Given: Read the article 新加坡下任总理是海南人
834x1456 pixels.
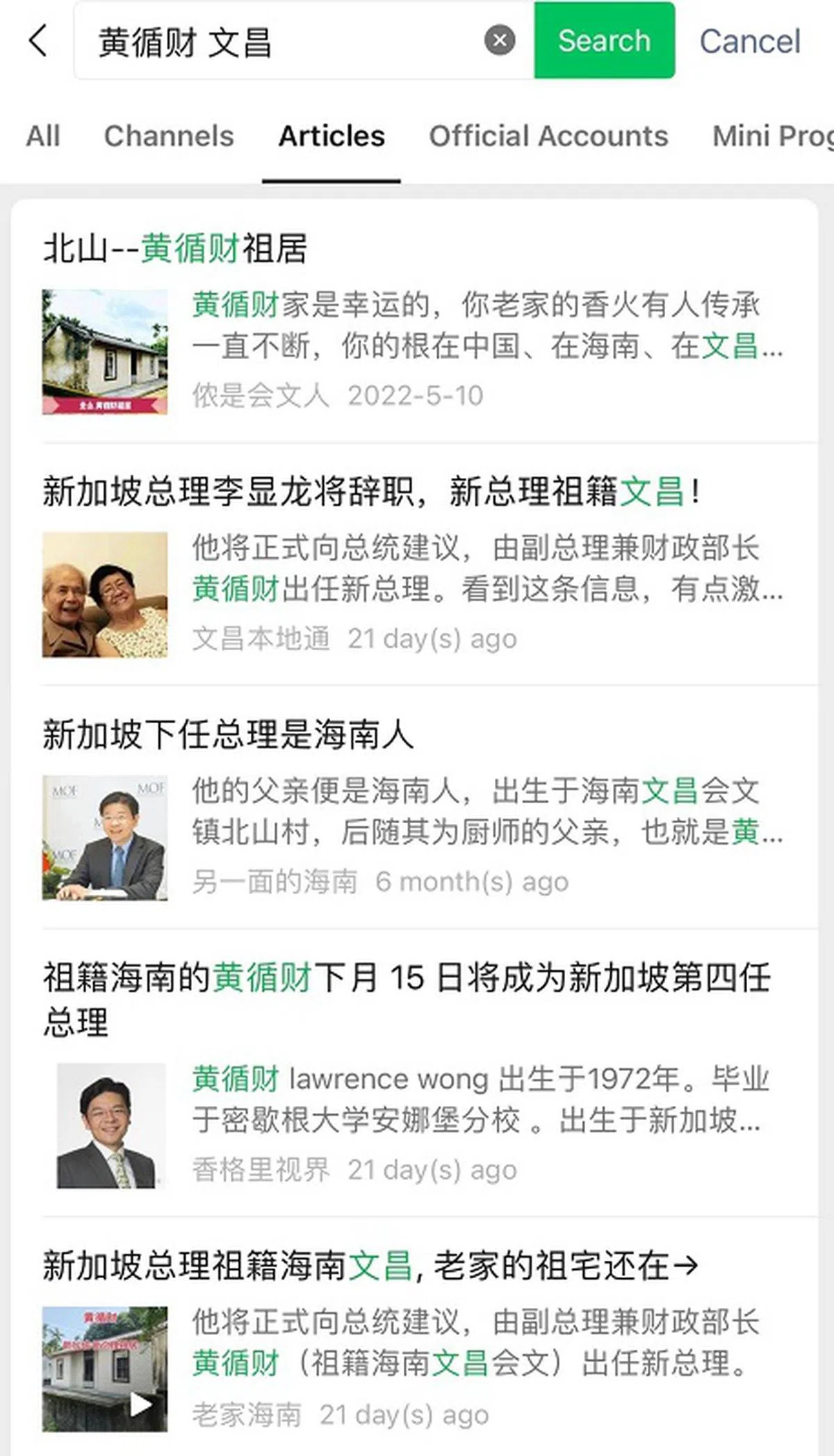Looking at the screenshot, I should tap(228, 735).
